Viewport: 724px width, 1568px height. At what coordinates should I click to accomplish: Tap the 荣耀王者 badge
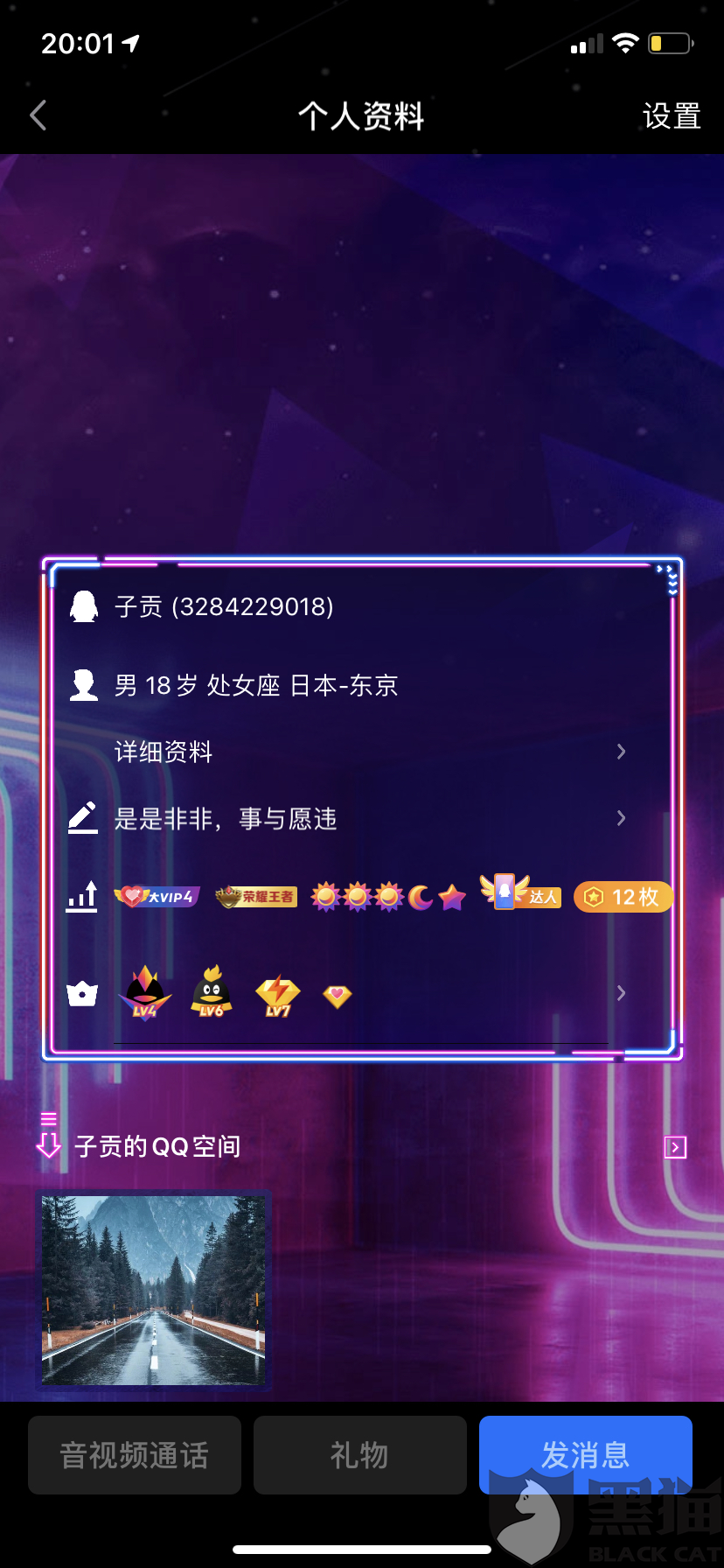tap(256, 897)
